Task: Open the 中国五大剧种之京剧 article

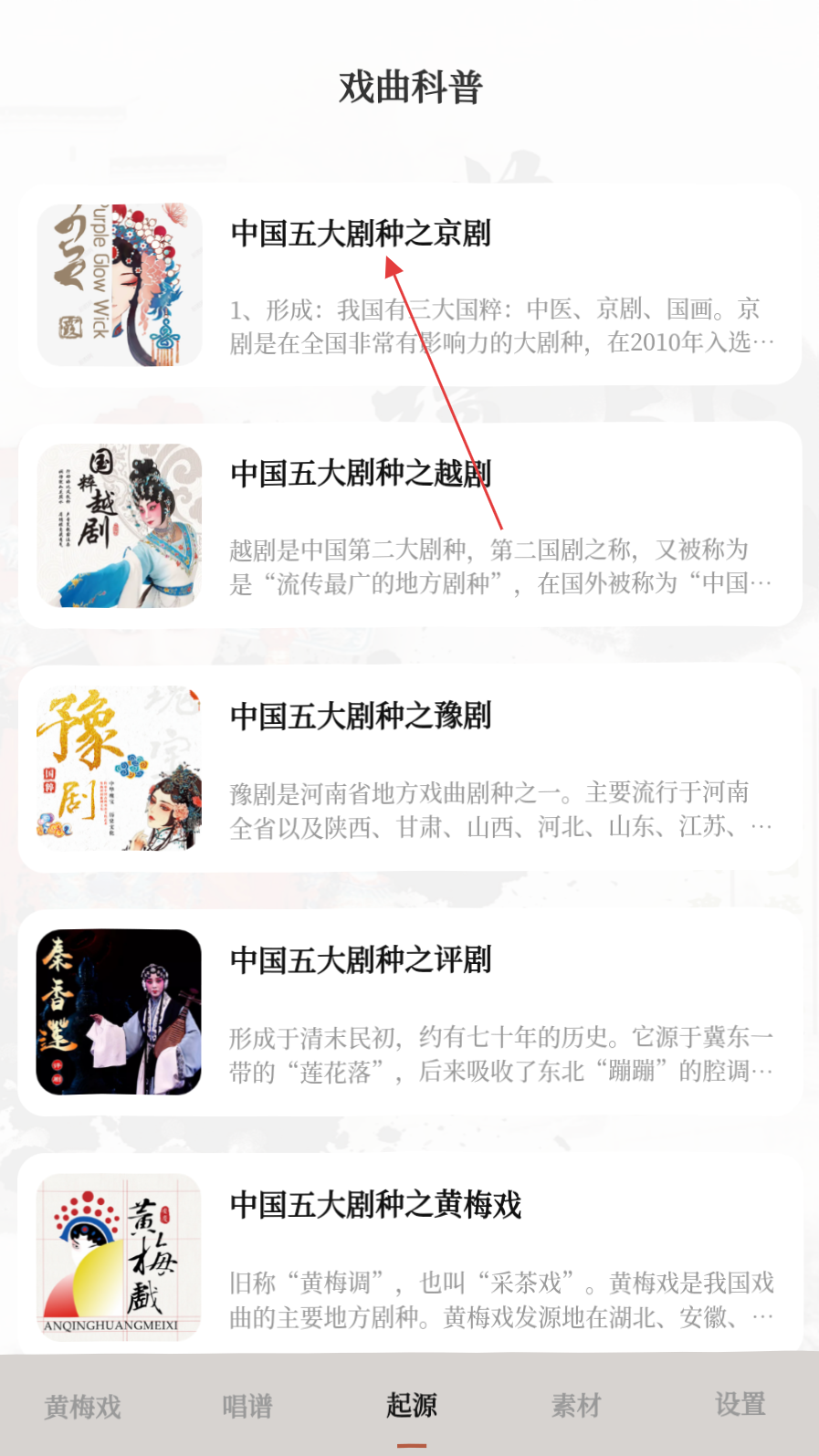Action: click(409, 284)
